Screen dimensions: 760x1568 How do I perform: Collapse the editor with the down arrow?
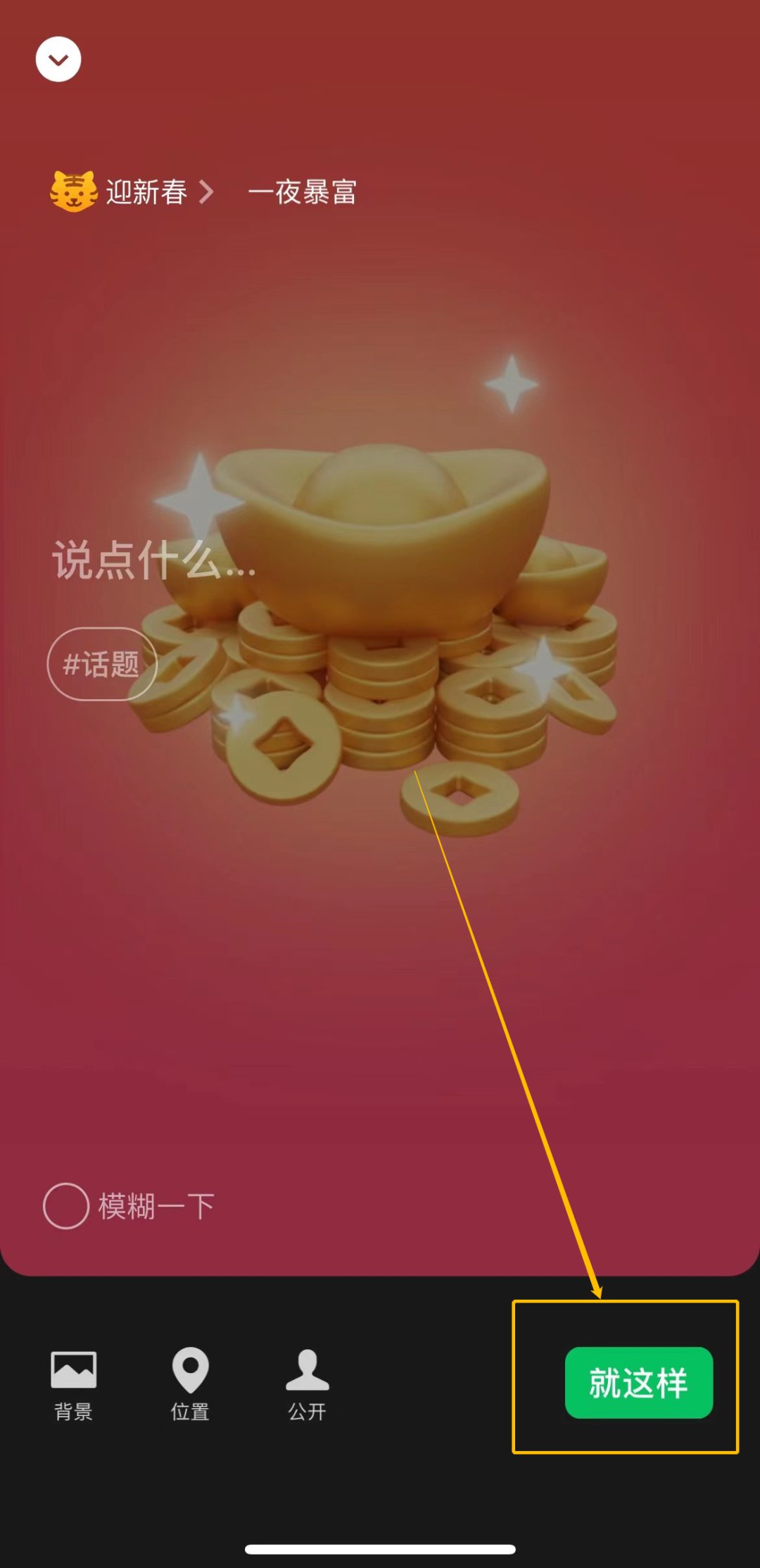(x=58, y=59)
